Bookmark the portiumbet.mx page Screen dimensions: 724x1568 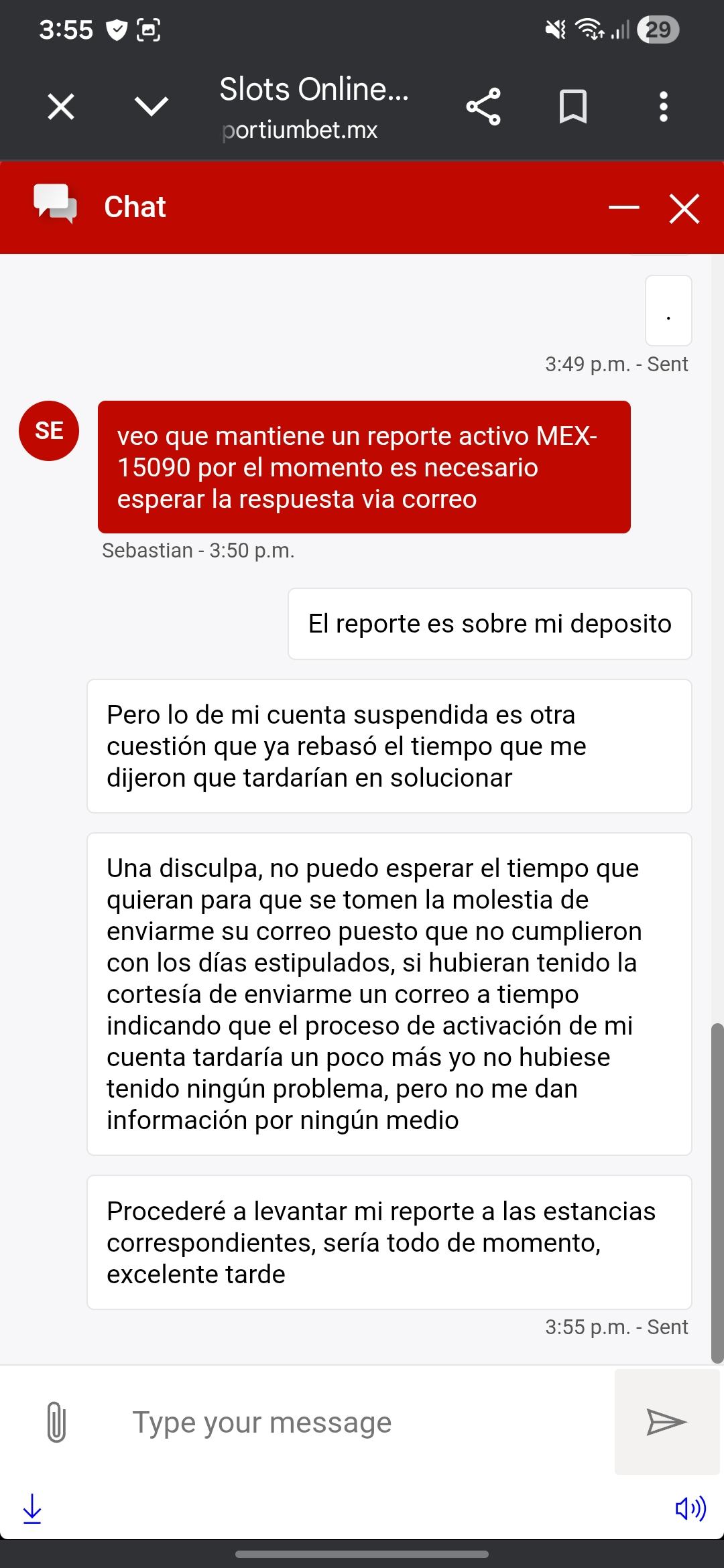click(573, 107)
